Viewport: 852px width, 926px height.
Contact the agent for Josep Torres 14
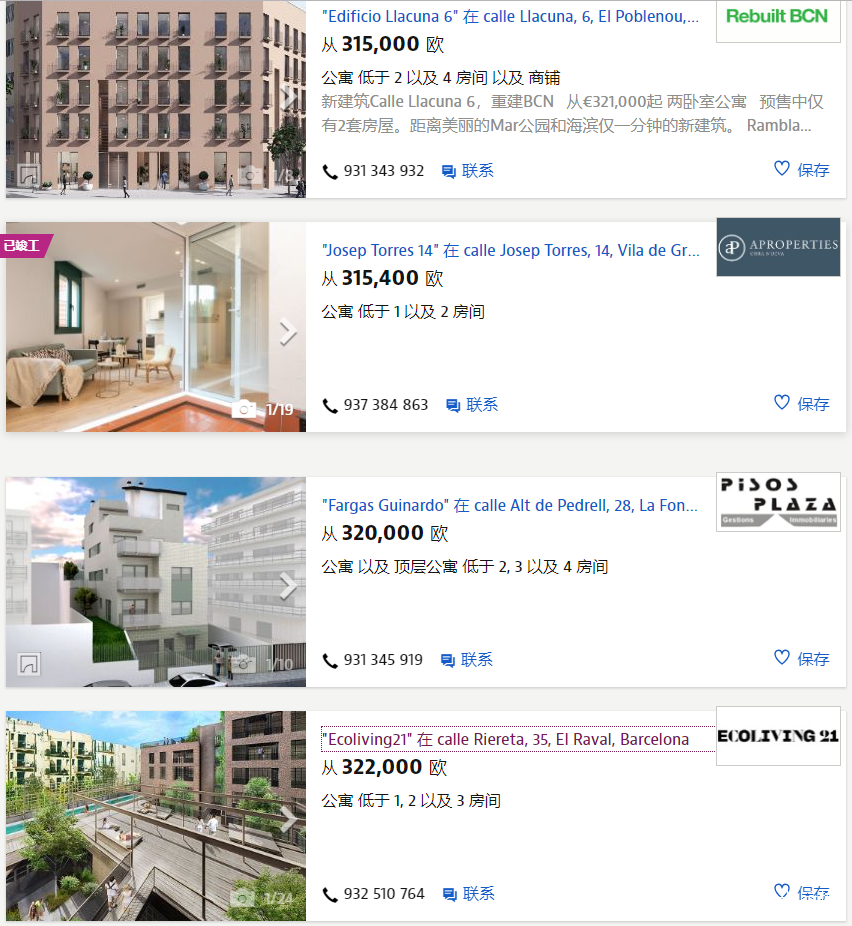pyautogui.click(x=472, y=405)
